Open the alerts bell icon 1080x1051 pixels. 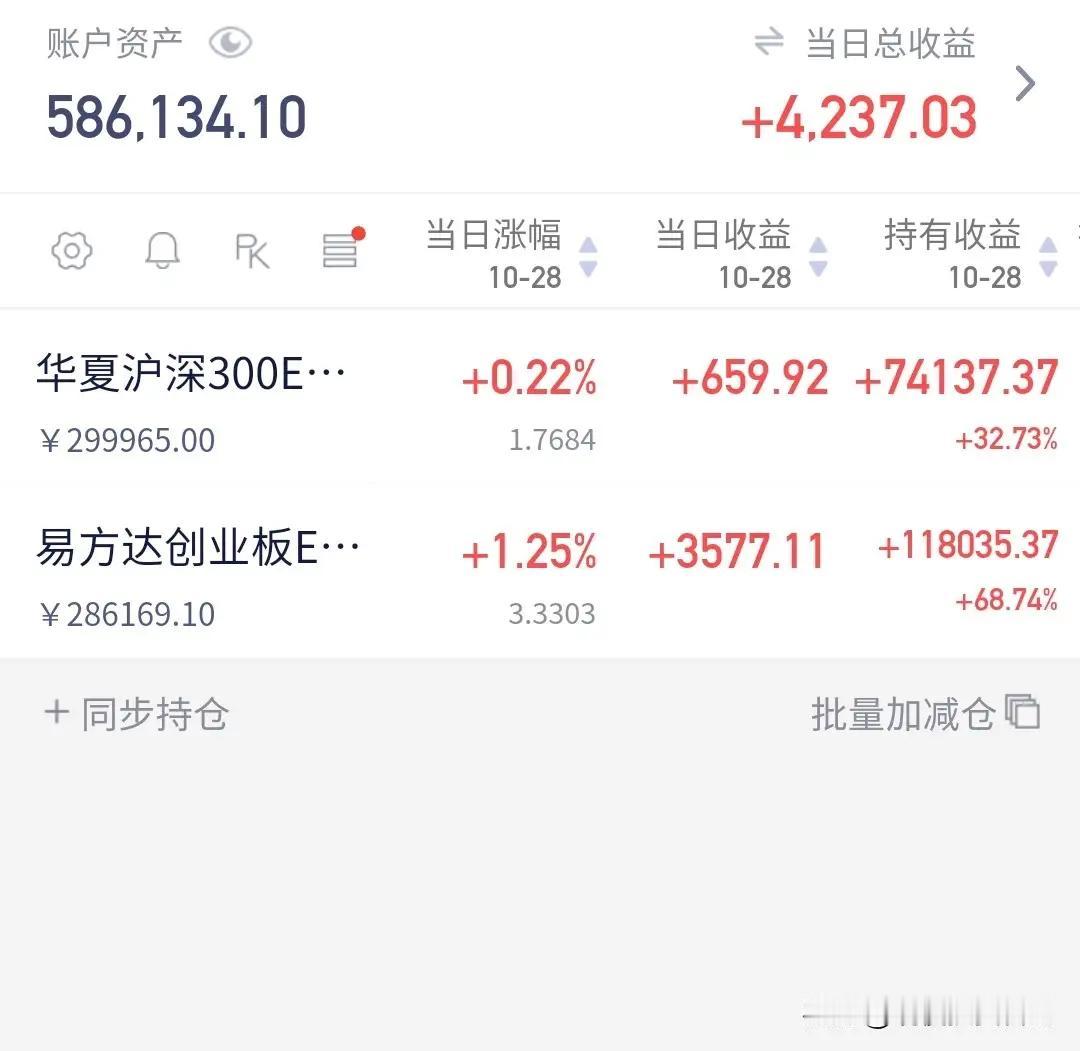point(163,250)
